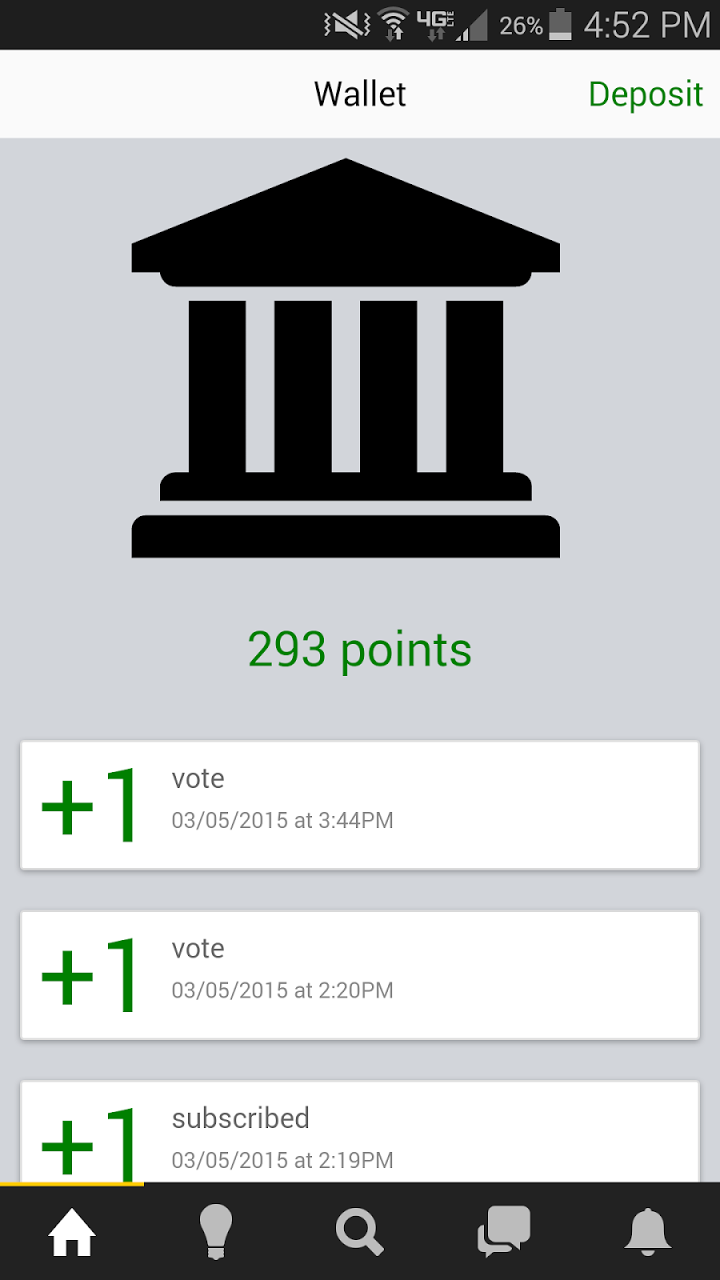Select the Wallet title
This screenshot has height=1280, width=720.
[360, 93]
